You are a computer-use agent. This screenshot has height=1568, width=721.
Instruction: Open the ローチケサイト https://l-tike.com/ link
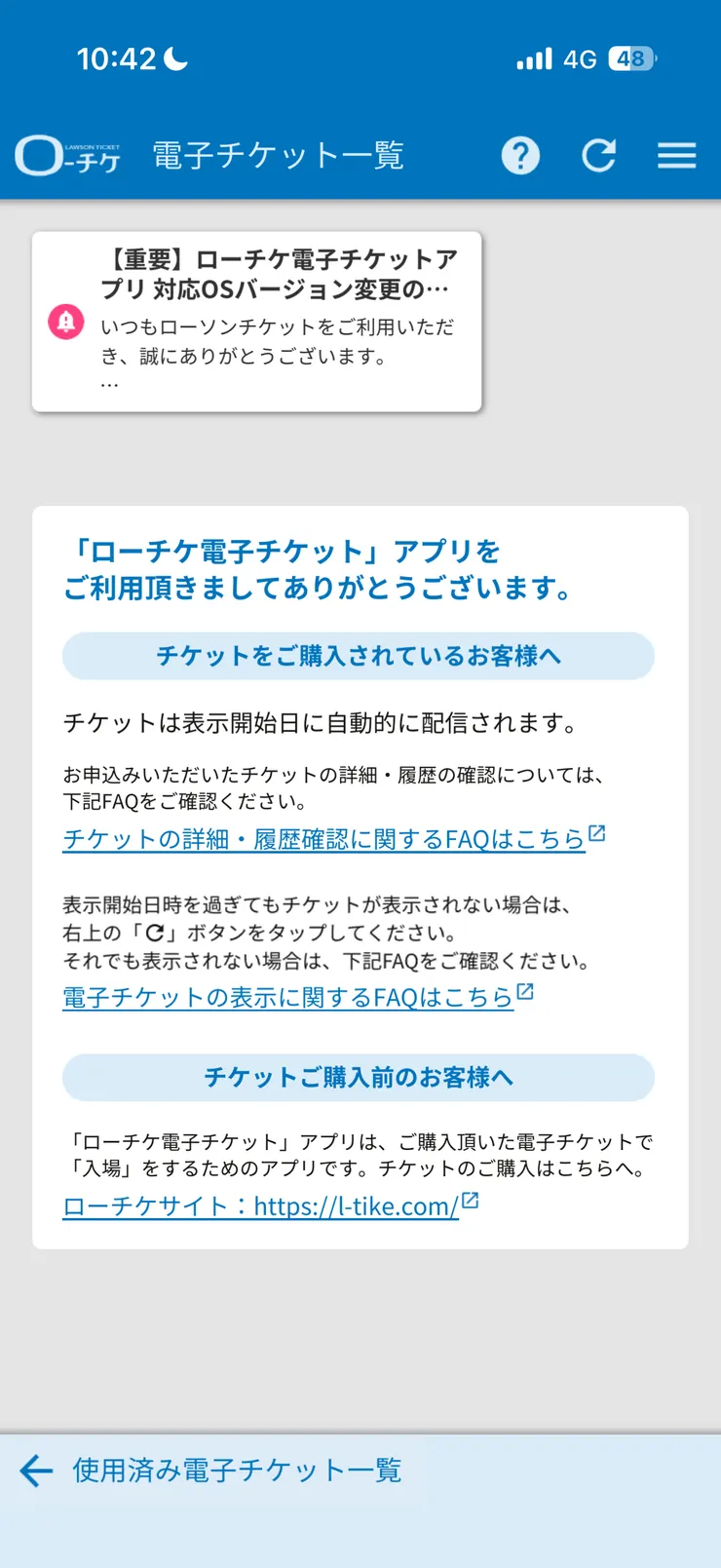[x=258, y=1206]
